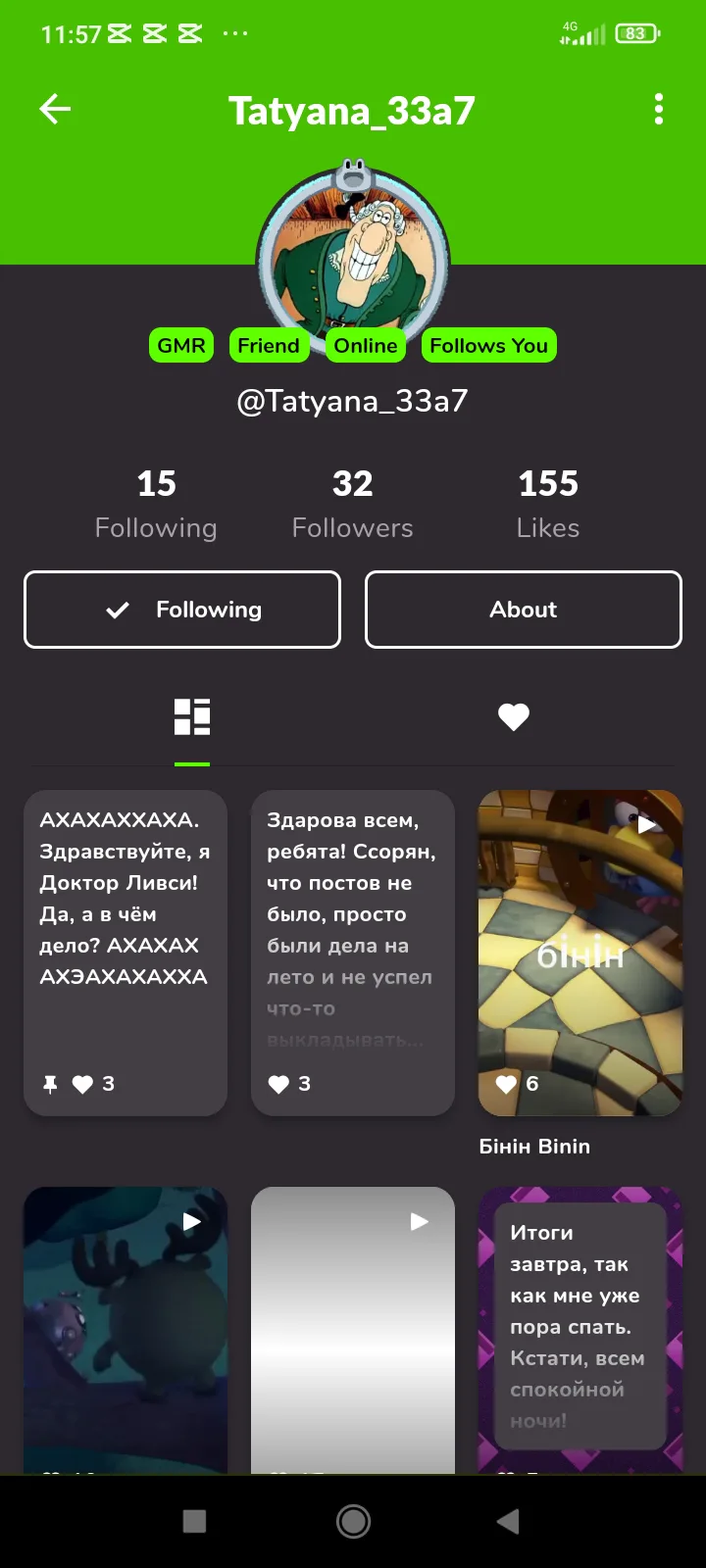
Task: Open the Итоги завтра text post
Action: (x=580, y=1330)
